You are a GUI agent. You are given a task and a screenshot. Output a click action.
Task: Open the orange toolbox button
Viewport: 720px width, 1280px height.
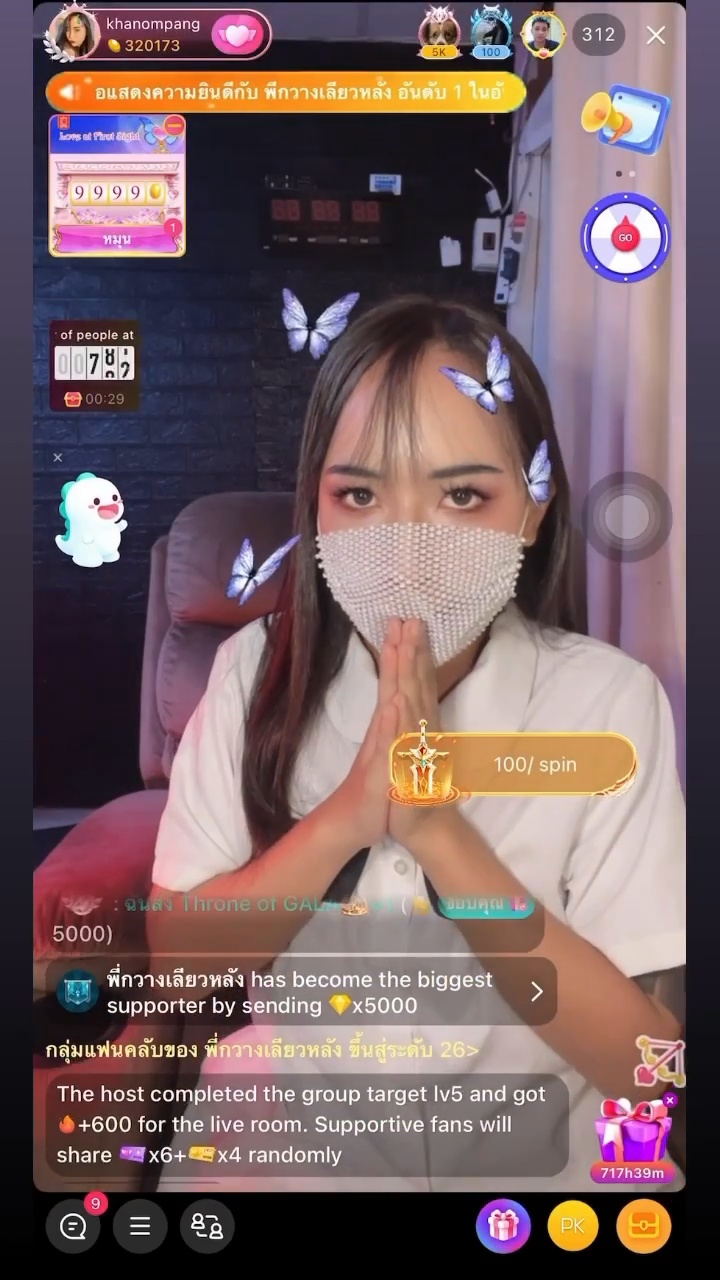tap(643, 1225)
